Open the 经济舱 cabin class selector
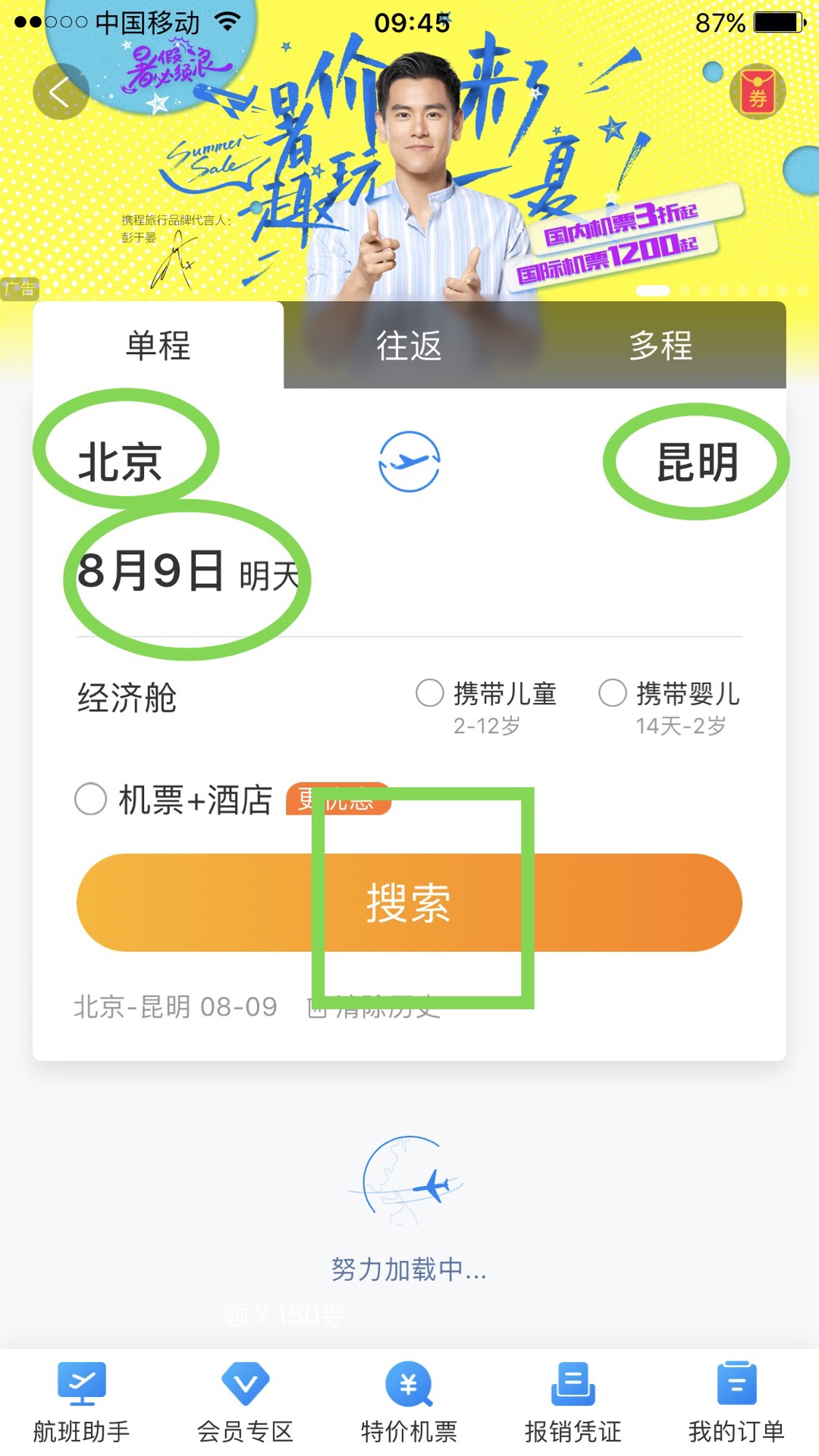 point(126,699)
